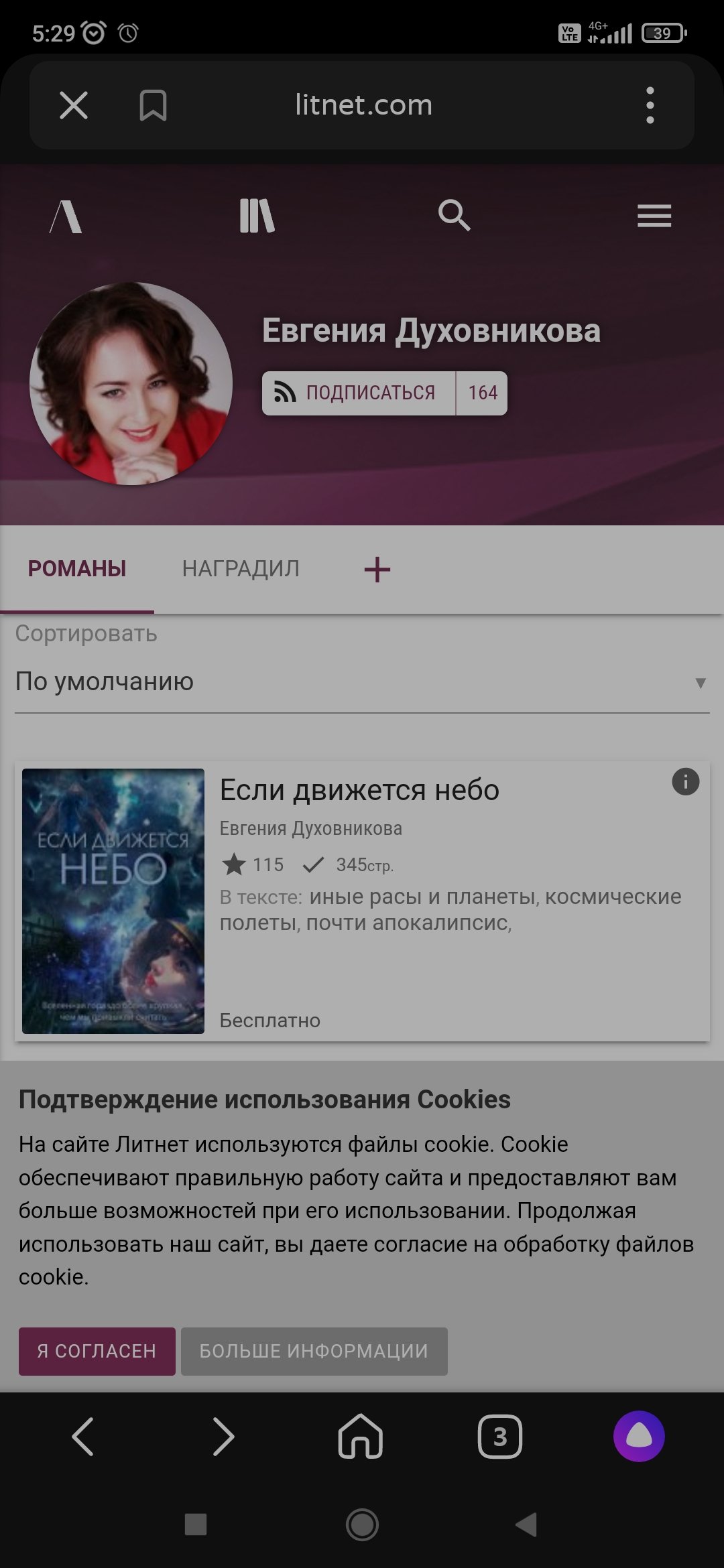Viewport: 724px width, 1568px height.
Task: Bookmark this litnet.com page
Action: pos(153,105)
